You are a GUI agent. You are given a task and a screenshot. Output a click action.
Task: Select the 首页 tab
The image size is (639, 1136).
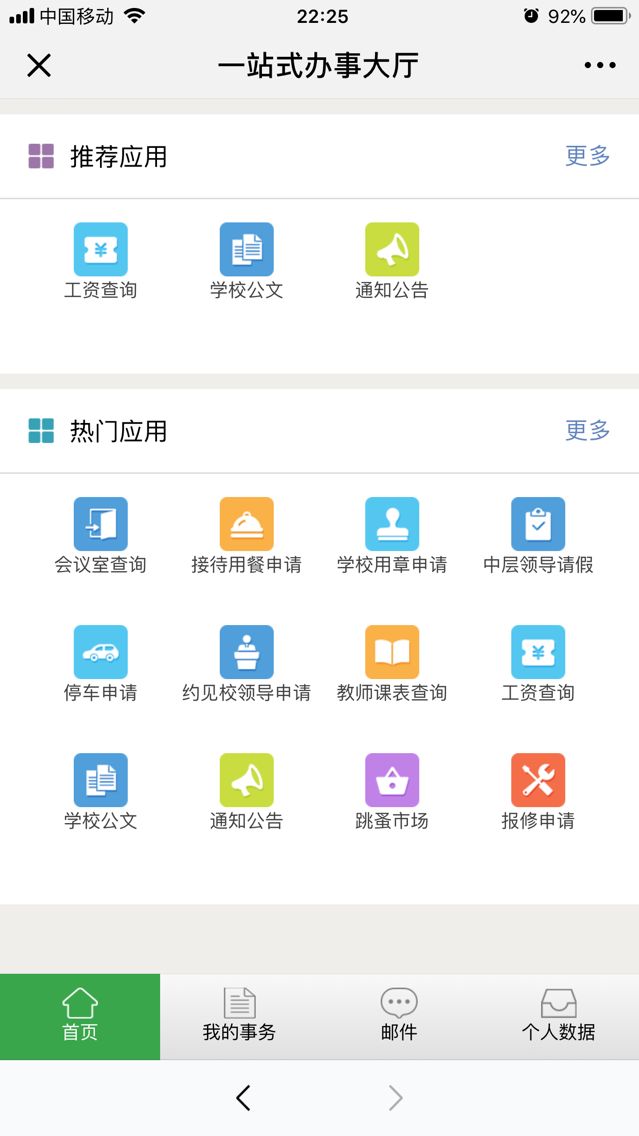coord(80,1016)
